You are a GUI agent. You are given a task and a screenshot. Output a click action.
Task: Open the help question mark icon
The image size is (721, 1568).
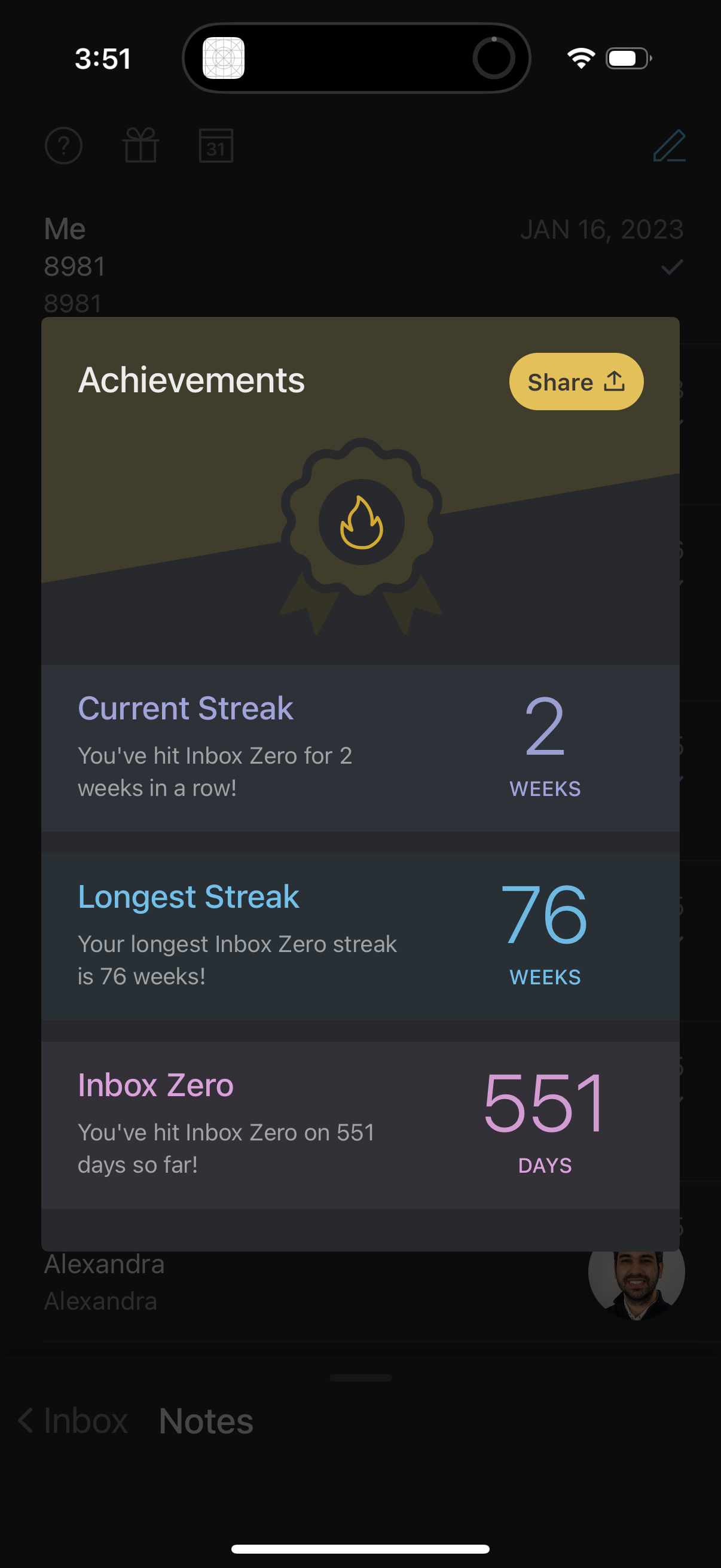click(63, 146)
